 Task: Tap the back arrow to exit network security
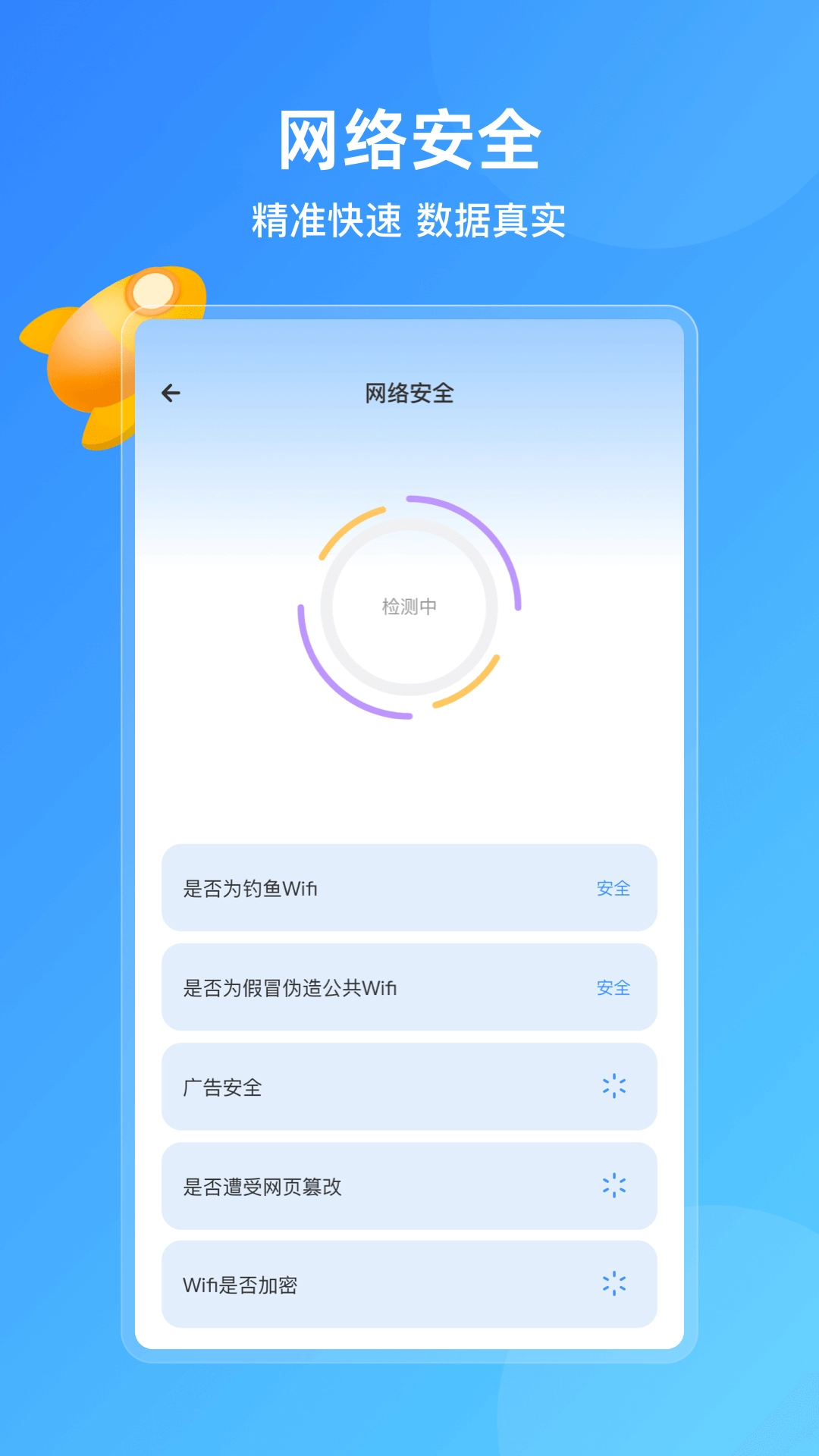click(171, 392)
